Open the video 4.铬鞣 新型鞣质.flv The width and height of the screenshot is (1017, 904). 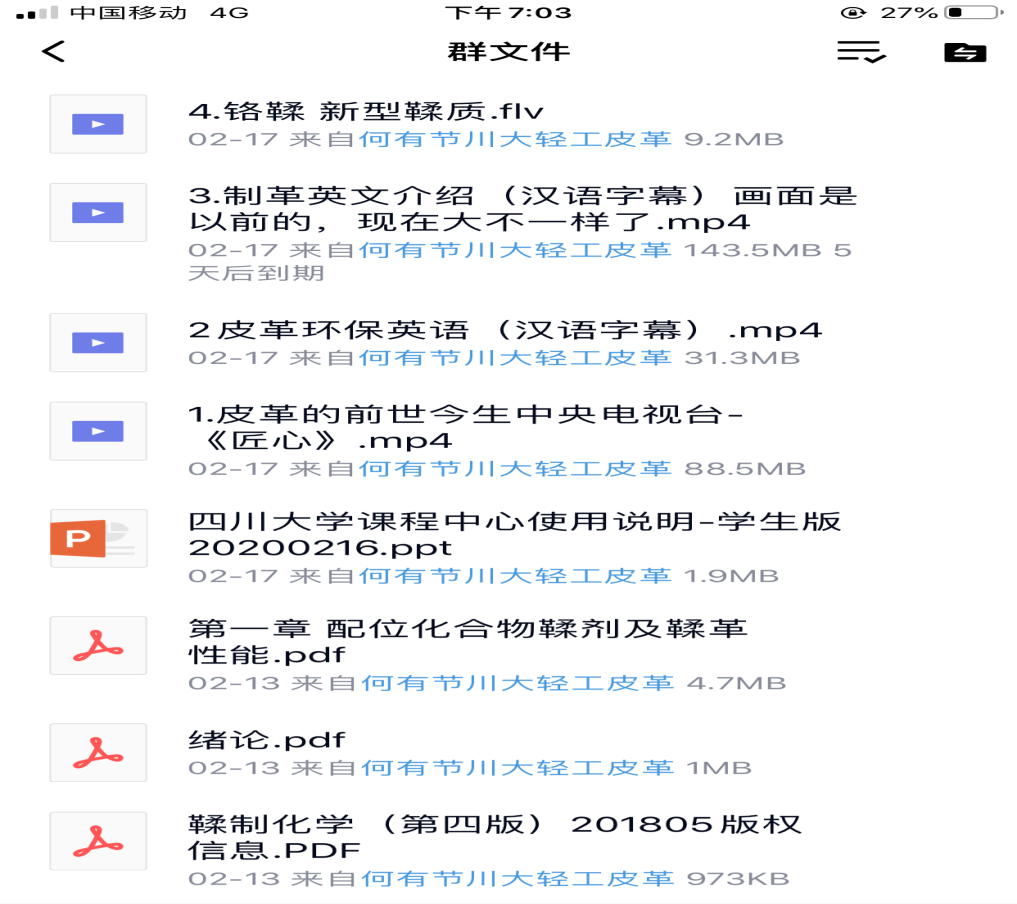click(366, 111)
